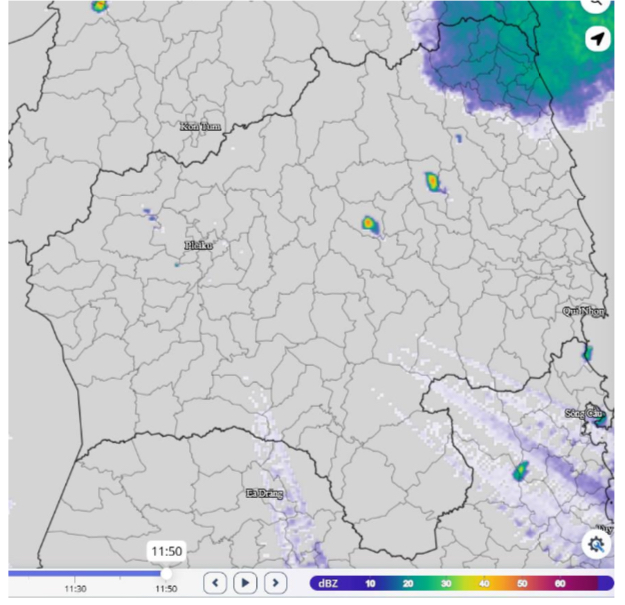The image size is (625, 605).
Task: Play the radar animation
Action: (x=245, y=582)
